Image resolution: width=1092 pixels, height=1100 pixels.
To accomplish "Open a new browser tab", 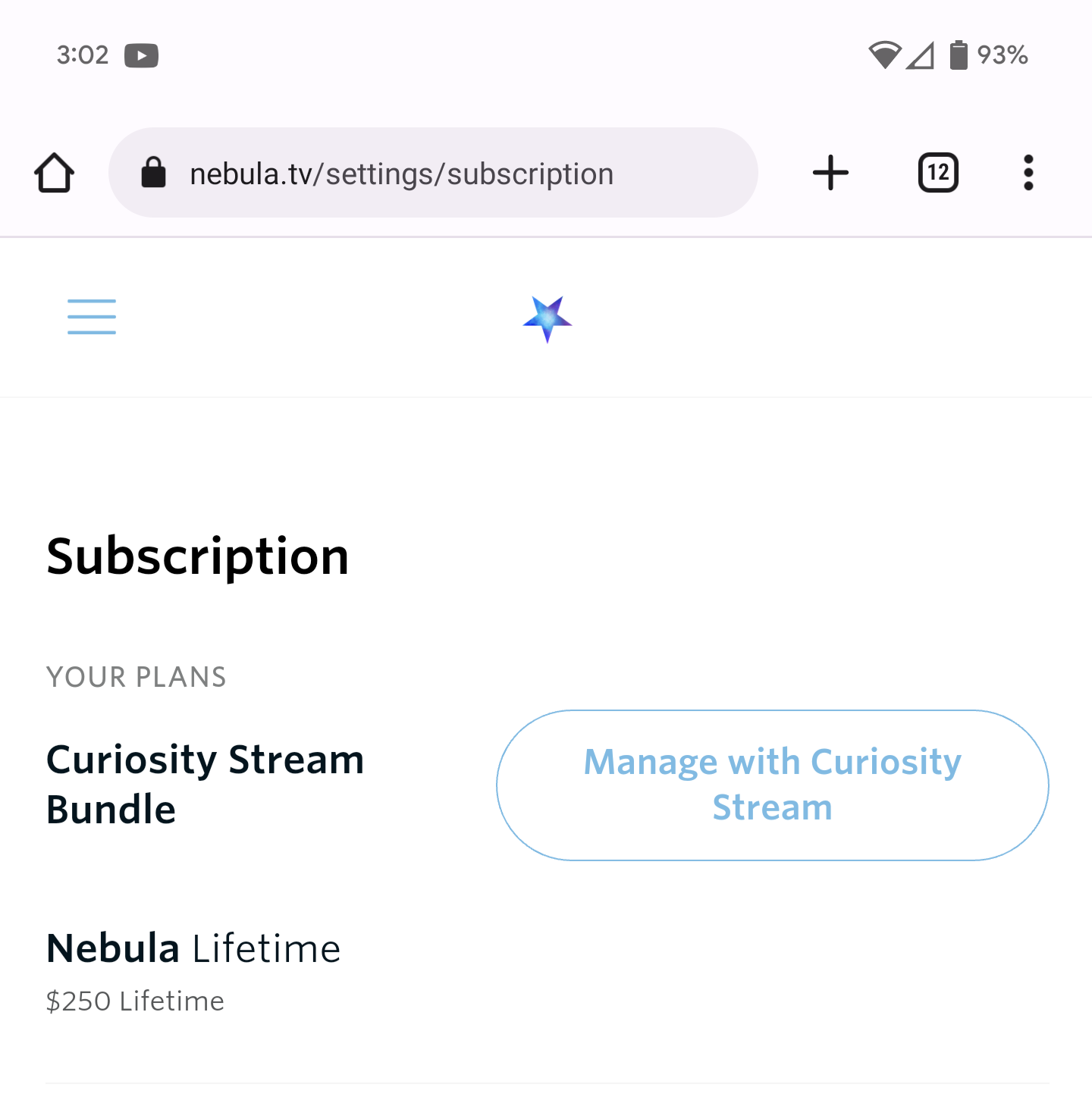I will click(x=830, y=173).
